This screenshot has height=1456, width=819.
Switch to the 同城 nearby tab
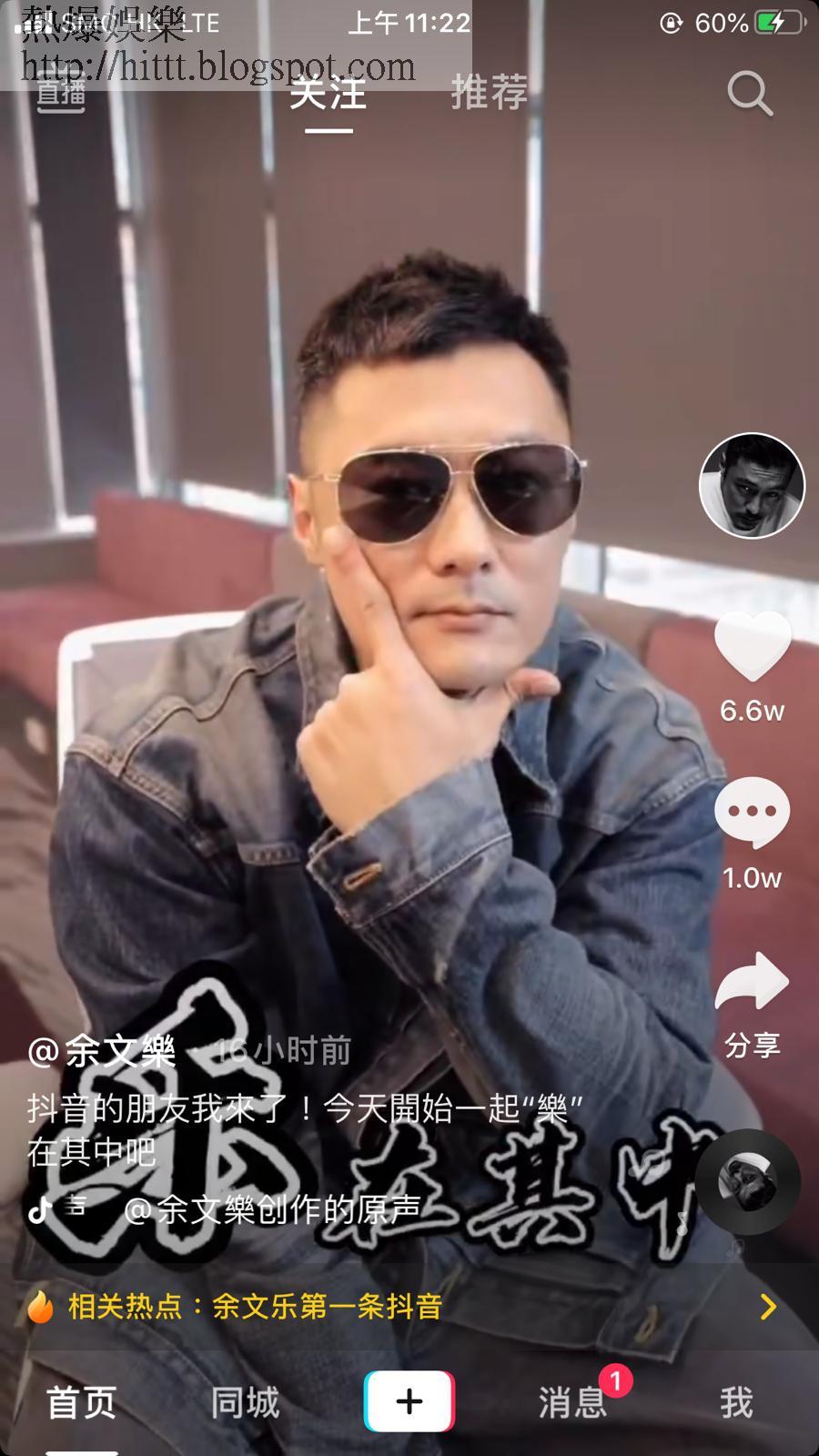click(245, 1402)
